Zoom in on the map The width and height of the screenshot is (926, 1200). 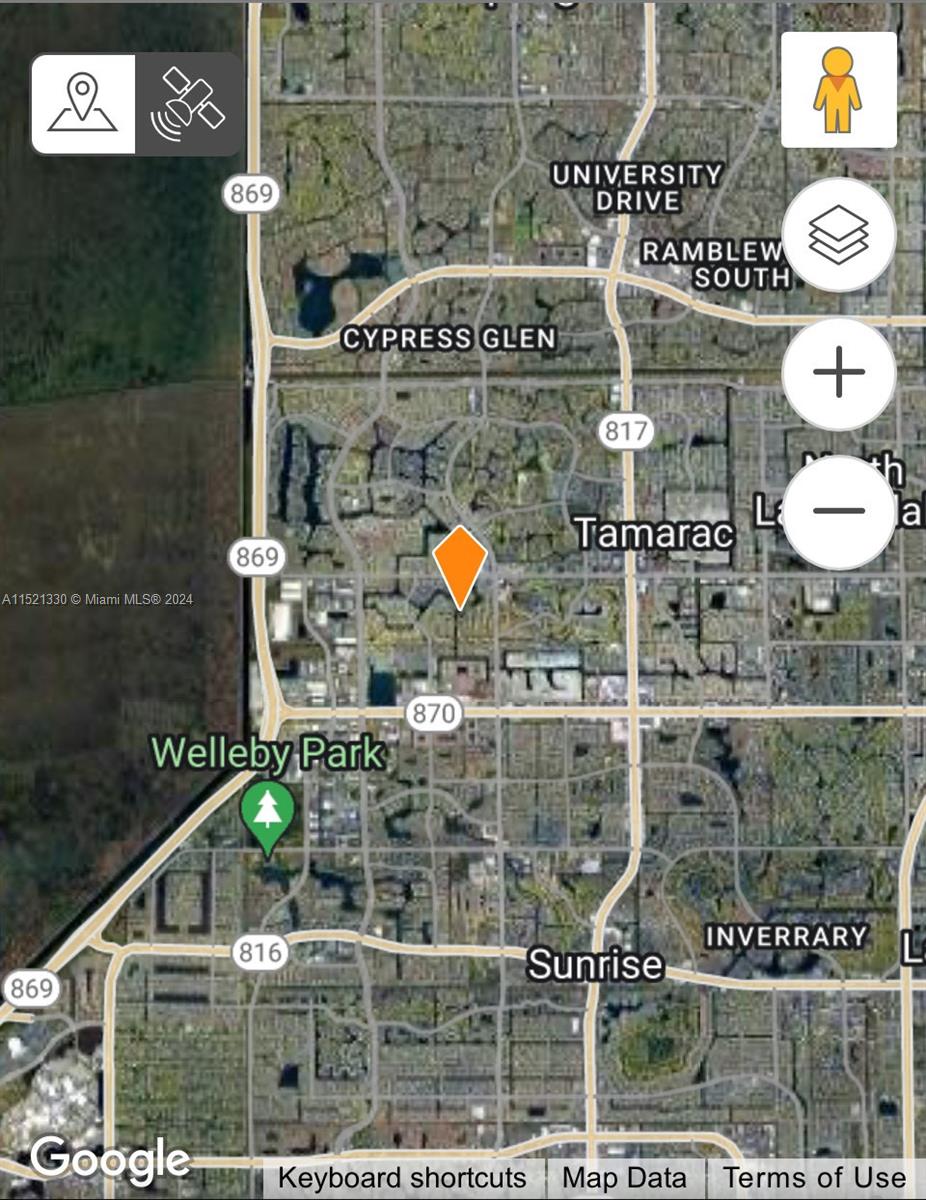[x=838, y=374]
